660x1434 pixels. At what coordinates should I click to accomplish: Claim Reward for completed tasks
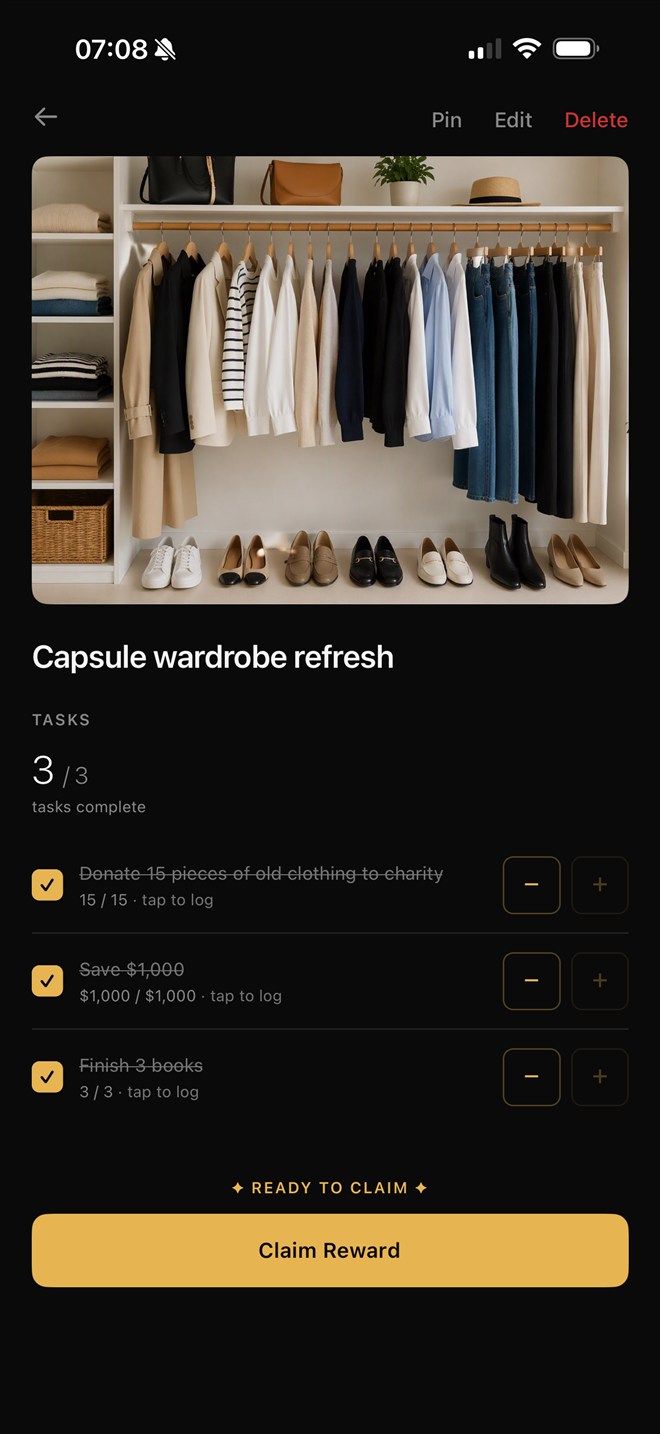[x=330, y=1250]
